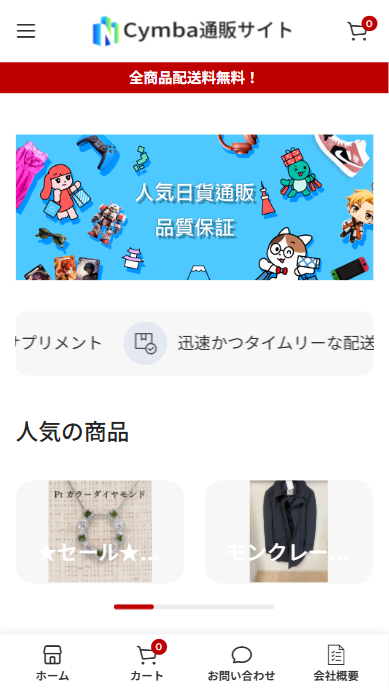
Task: Switch to the カート tab
Action: click(x=147, y=663)
